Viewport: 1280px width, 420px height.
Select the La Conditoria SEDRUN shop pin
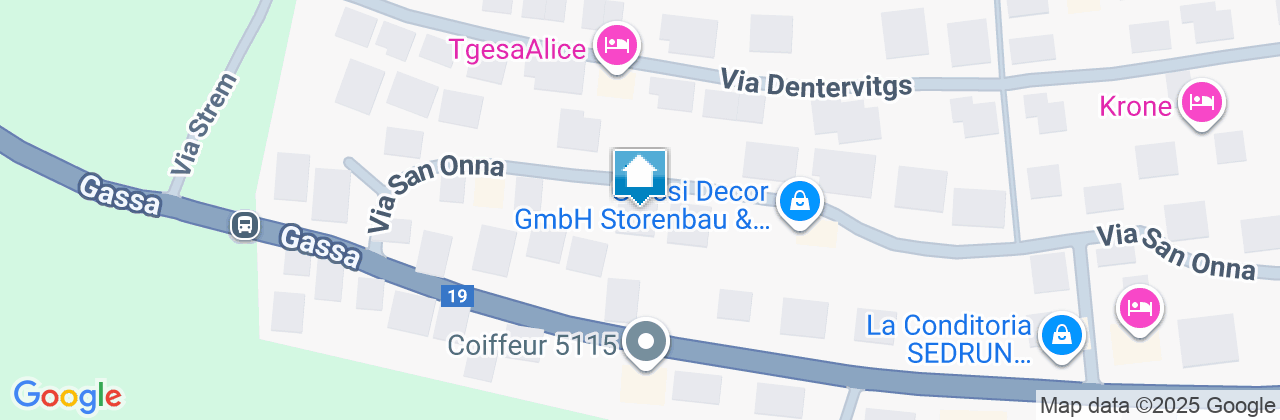tap(1062, 336)
